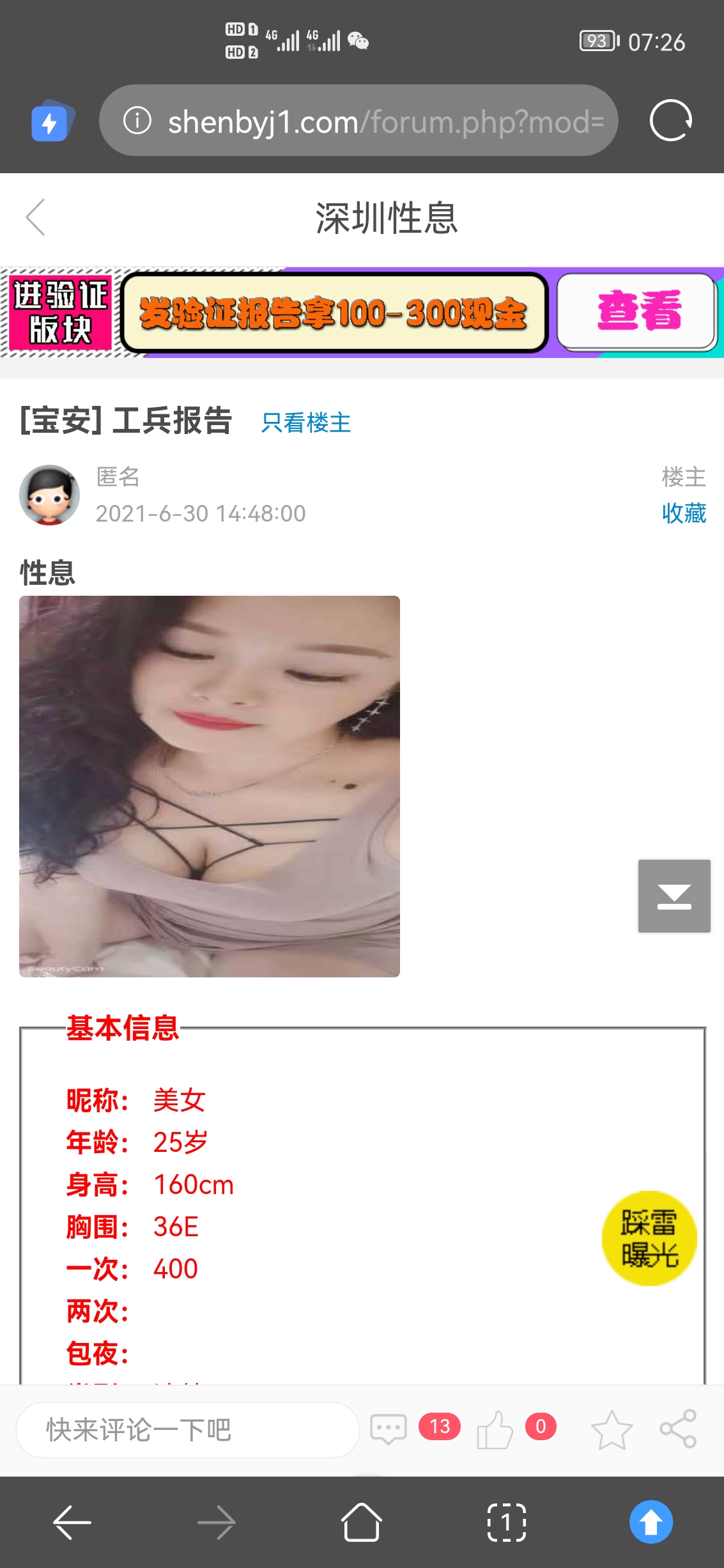This screenshot has height=1568, width=724.
Task: Tap the 快来评论一下吧 comment field
Action: 187,1430
